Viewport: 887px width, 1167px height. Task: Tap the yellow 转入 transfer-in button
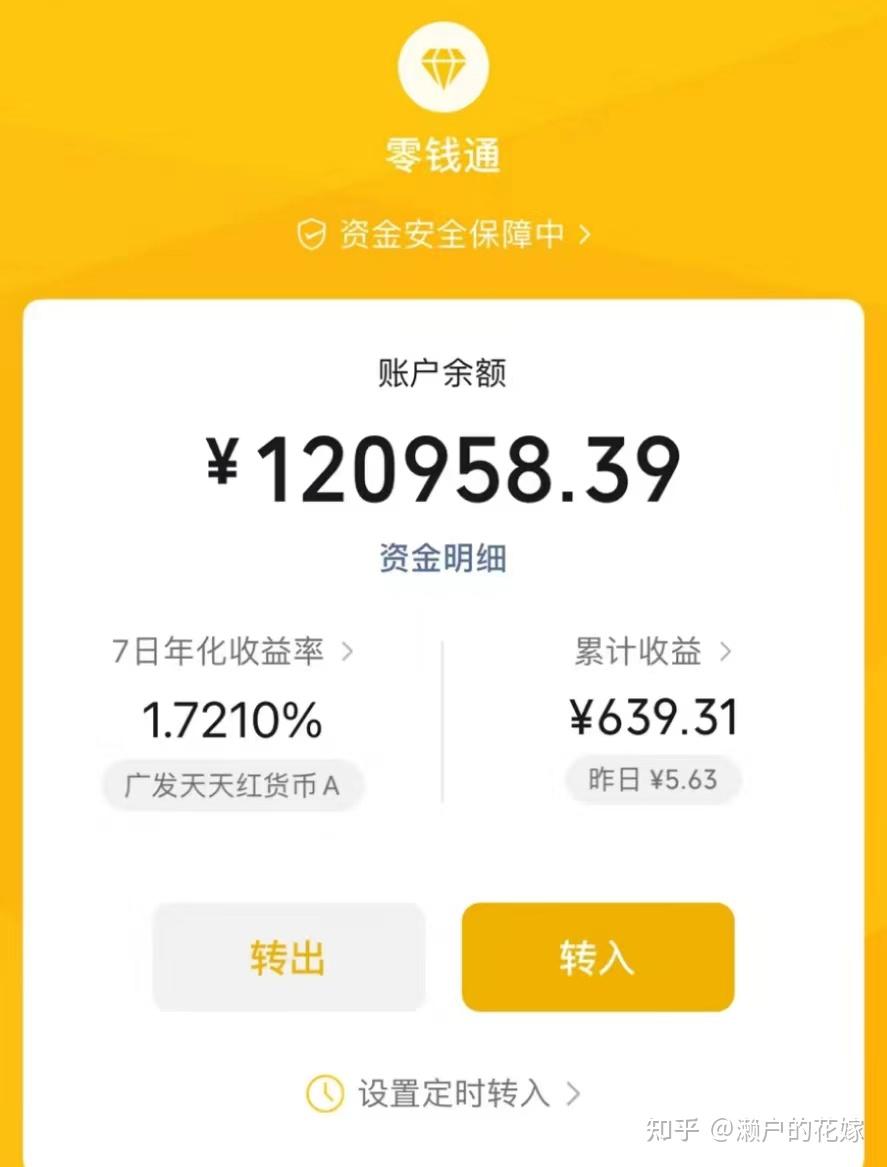[x=597, y=957]
